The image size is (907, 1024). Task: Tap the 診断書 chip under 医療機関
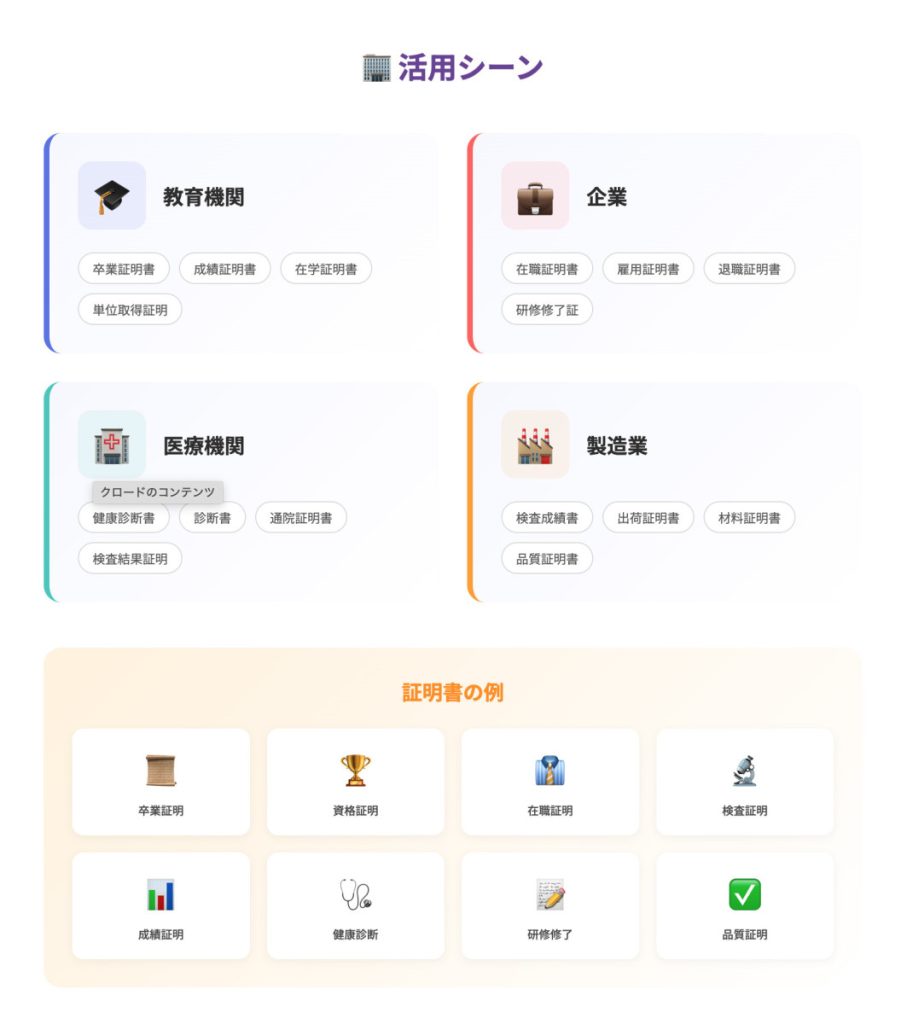point(212,518)
